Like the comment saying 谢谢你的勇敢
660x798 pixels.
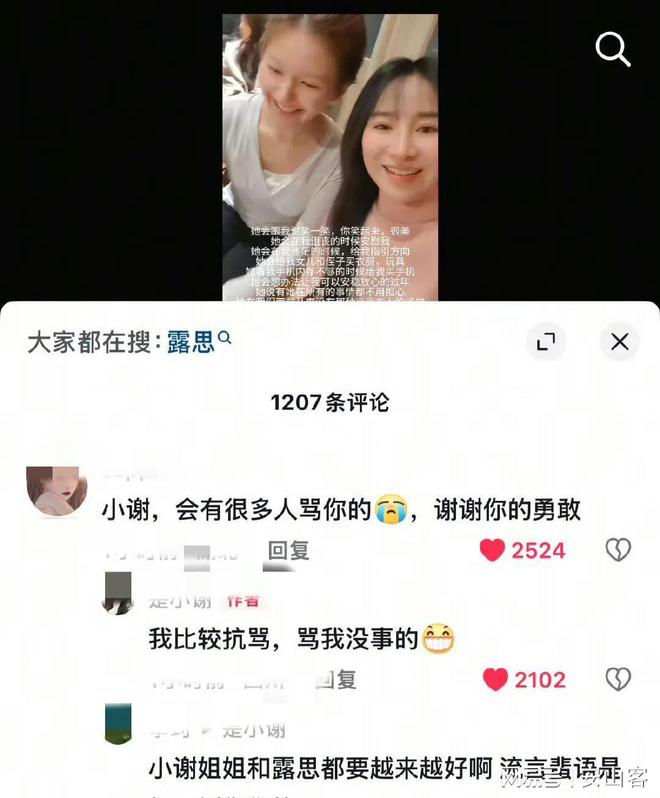[492, 550]
